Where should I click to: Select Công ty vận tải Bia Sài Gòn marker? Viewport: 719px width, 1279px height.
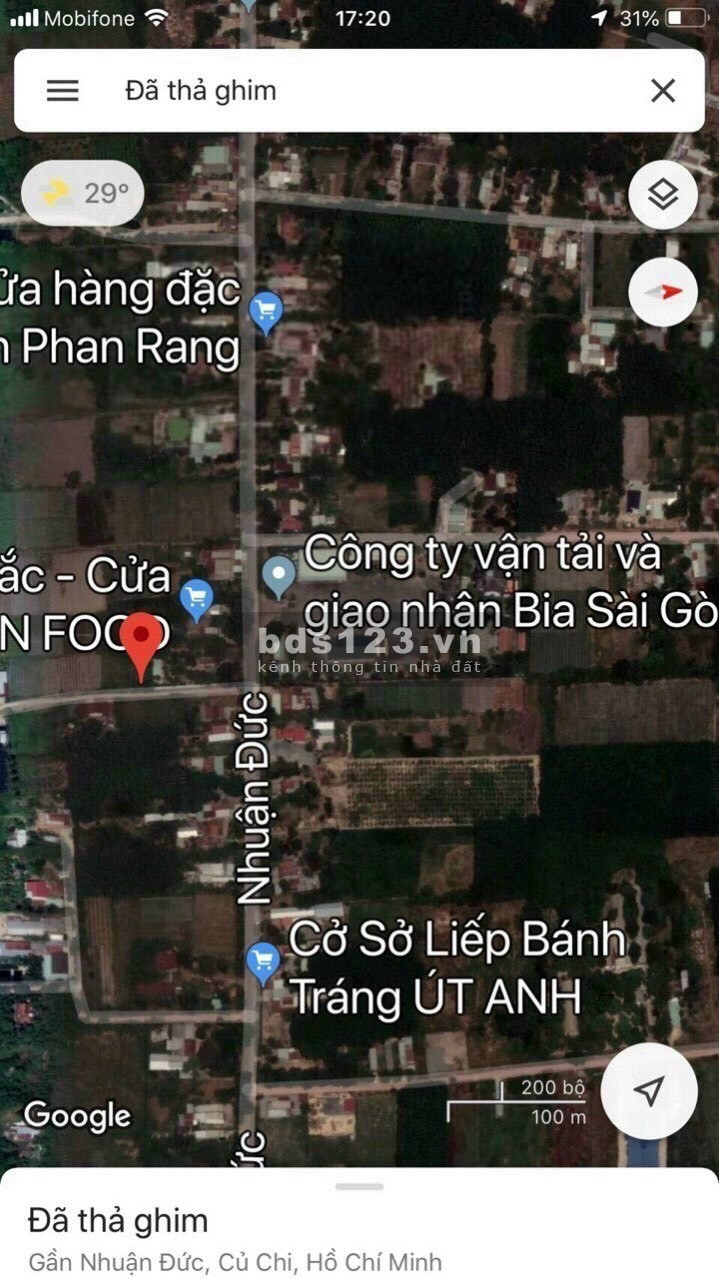pyautogui.click(x=278, y=576)
